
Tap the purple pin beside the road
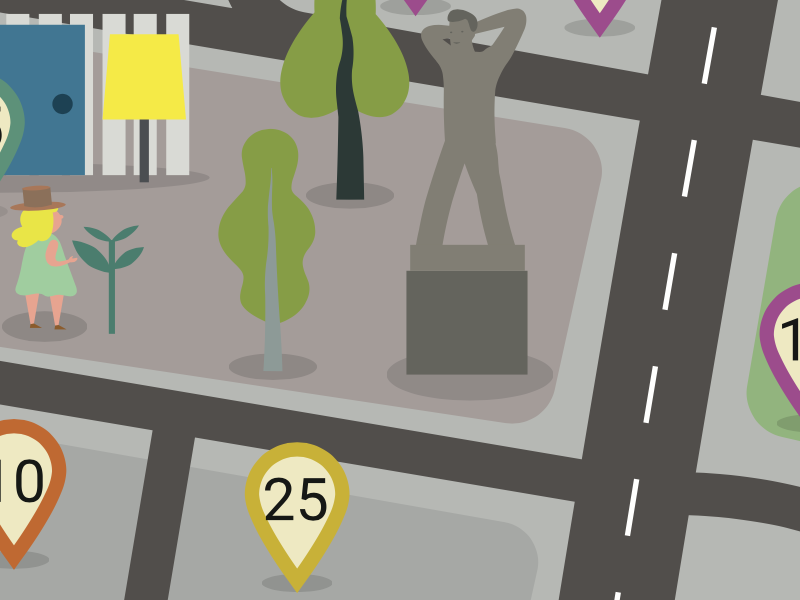click(787, 345)
